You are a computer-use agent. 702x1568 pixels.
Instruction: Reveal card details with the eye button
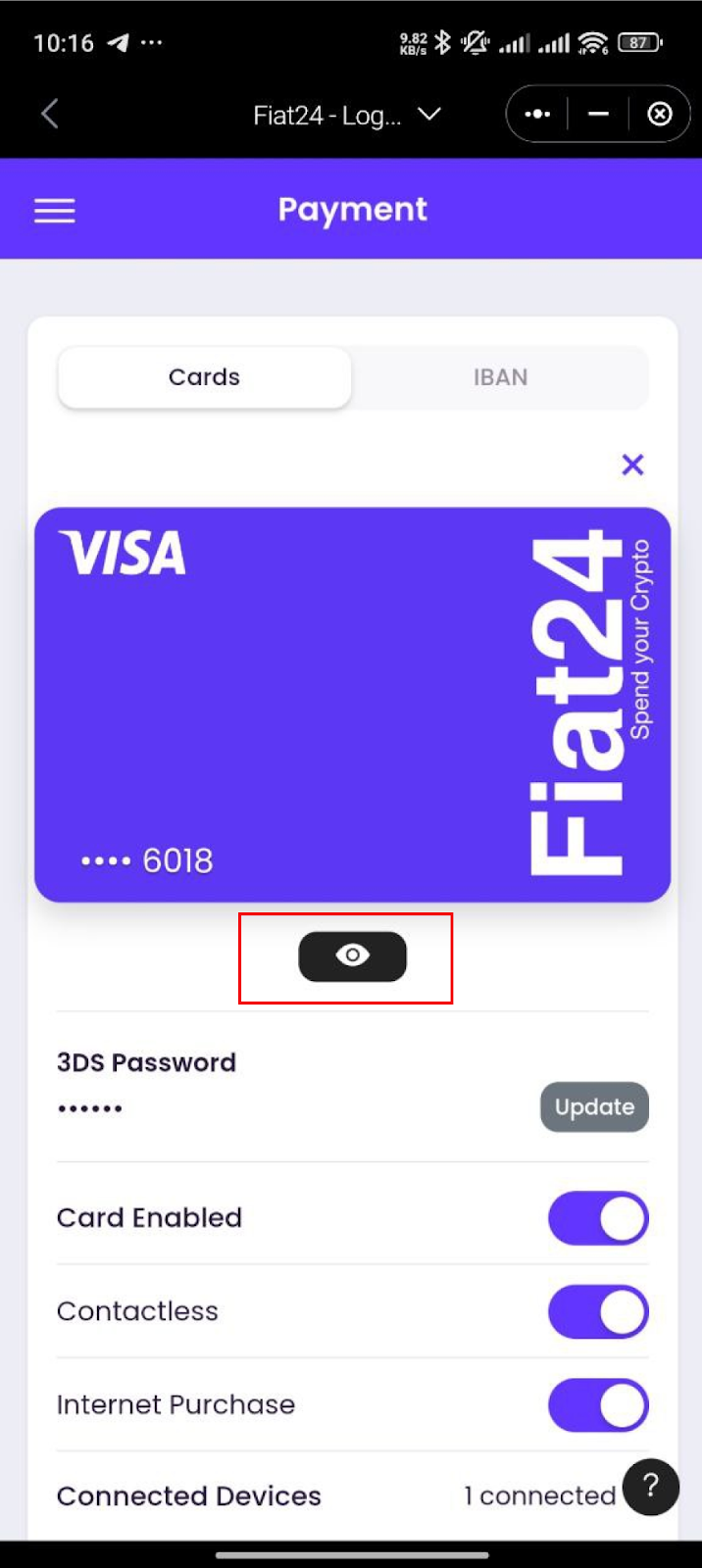[x=352, y=955]
